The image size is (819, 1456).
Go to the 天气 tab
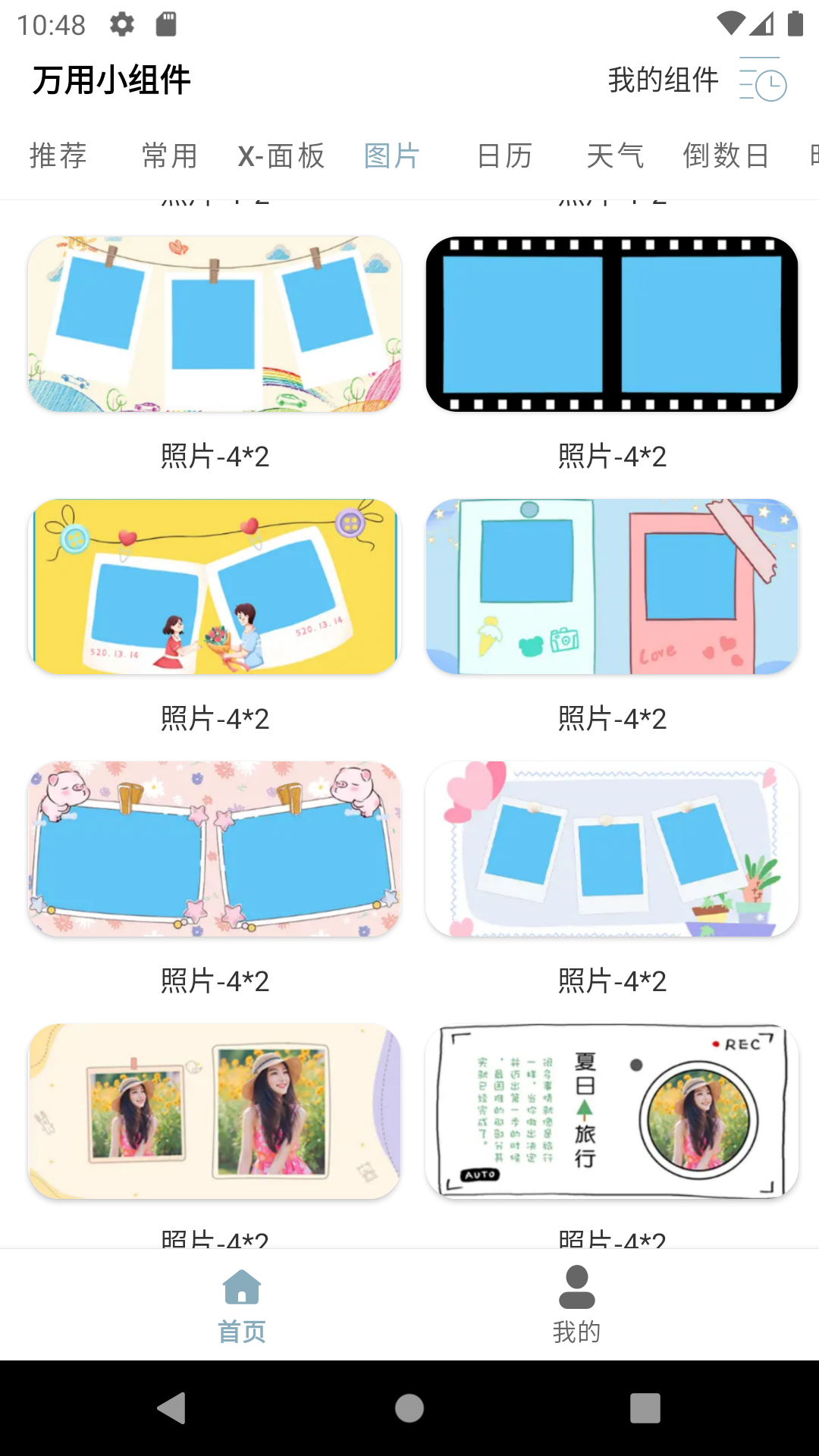click(616, 155)
